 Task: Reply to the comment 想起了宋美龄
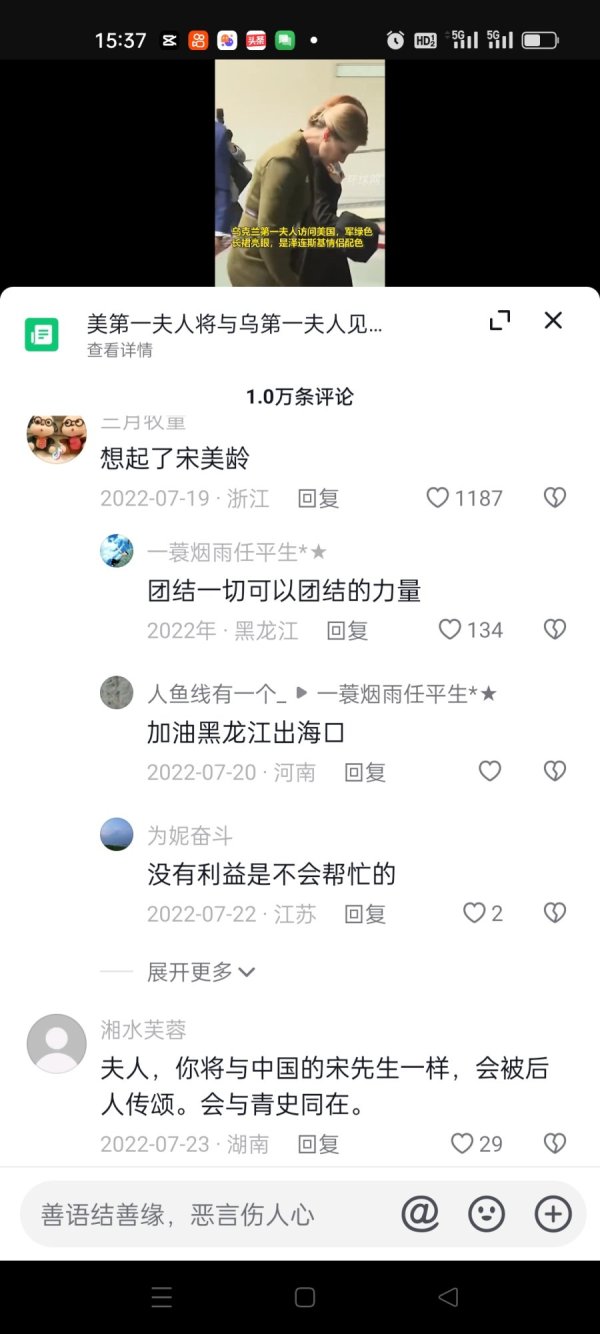318,498
